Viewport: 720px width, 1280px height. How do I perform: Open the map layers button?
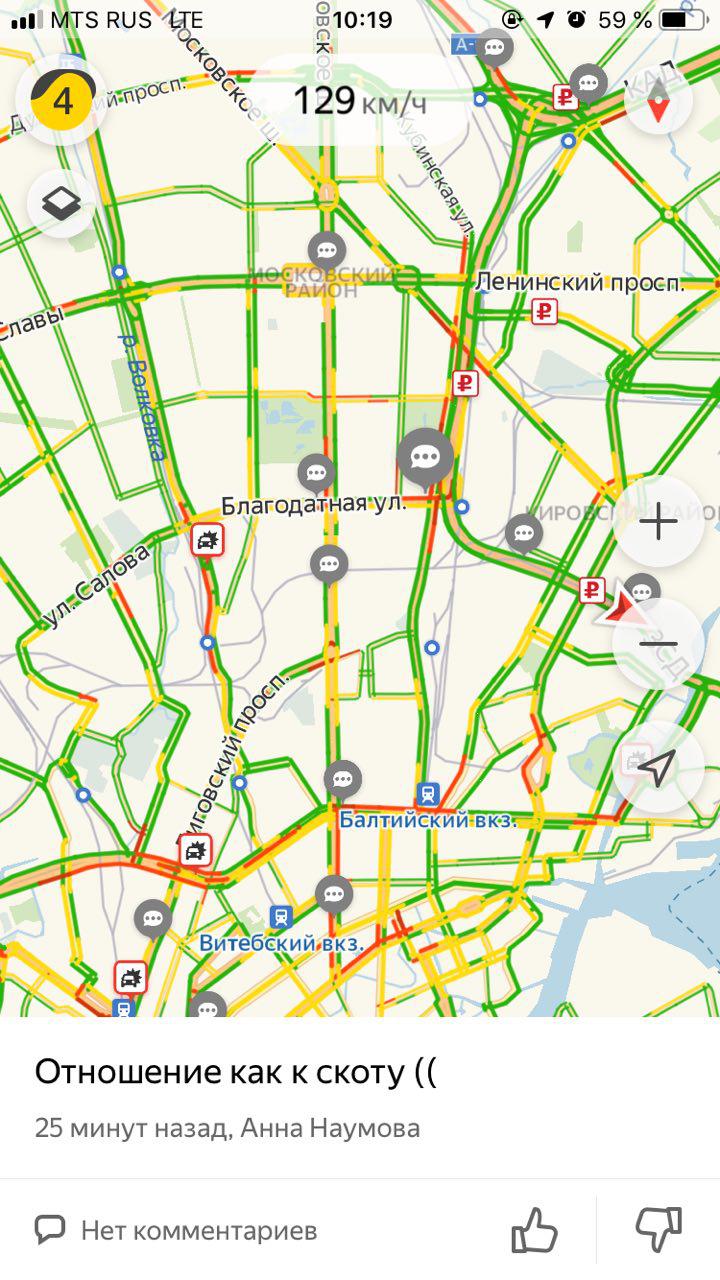click(x=61, y=205)
